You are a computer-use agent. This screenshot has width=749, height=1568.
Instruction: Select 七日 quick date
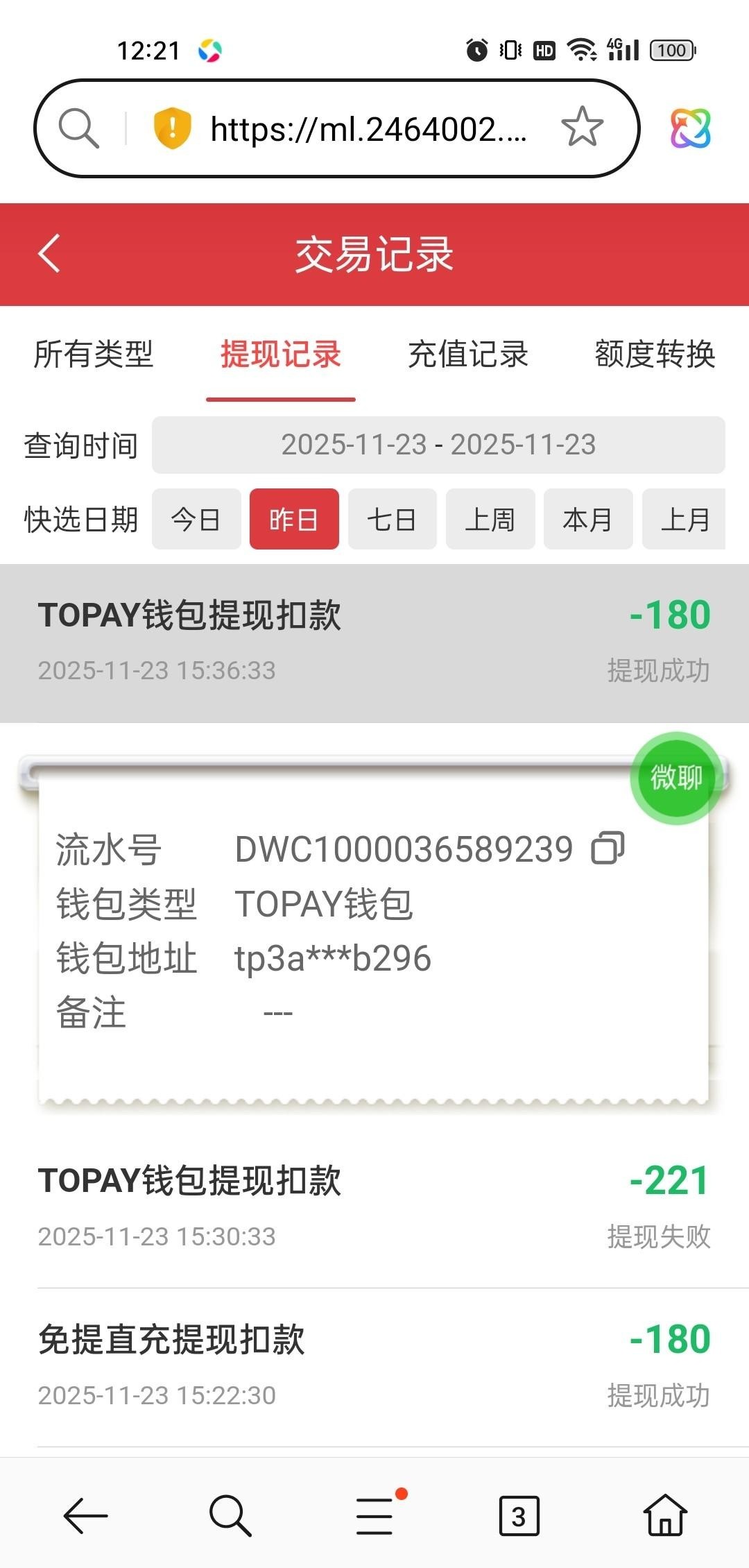tap(392, 520)
